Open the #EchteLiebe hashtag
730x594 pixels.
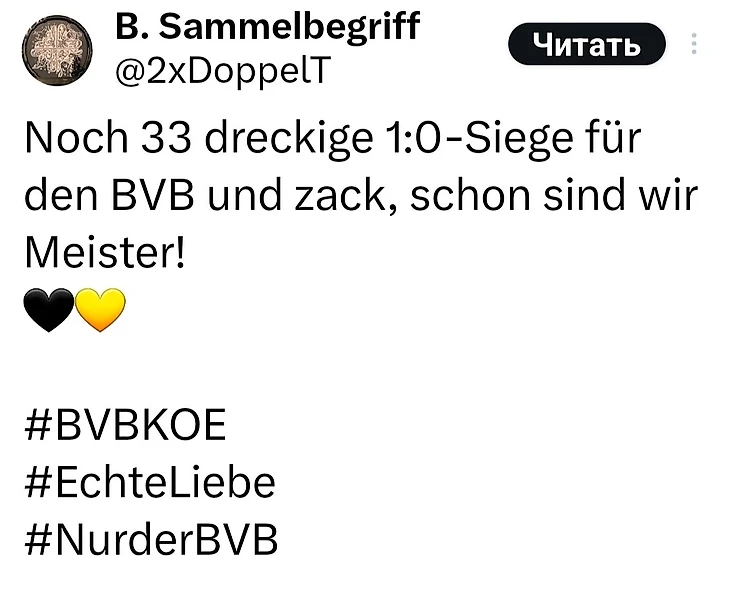pos(148,483)
